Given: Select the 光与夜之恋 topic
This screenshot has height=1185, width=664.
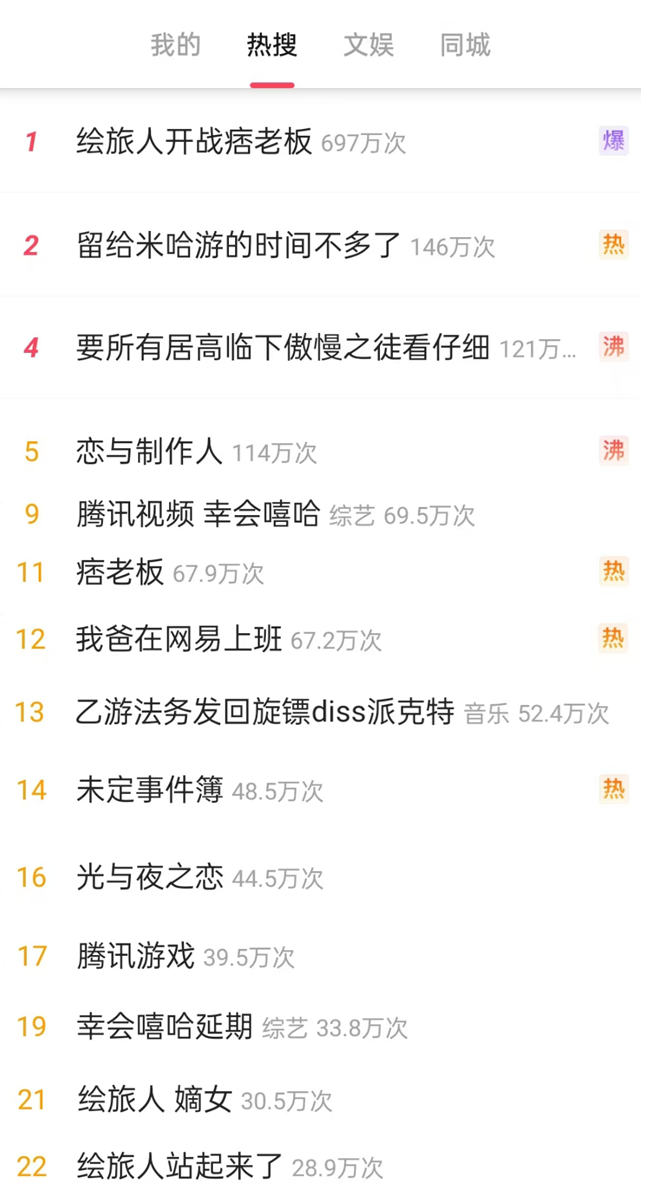Looking at the screenshot, I should [149, 877].
